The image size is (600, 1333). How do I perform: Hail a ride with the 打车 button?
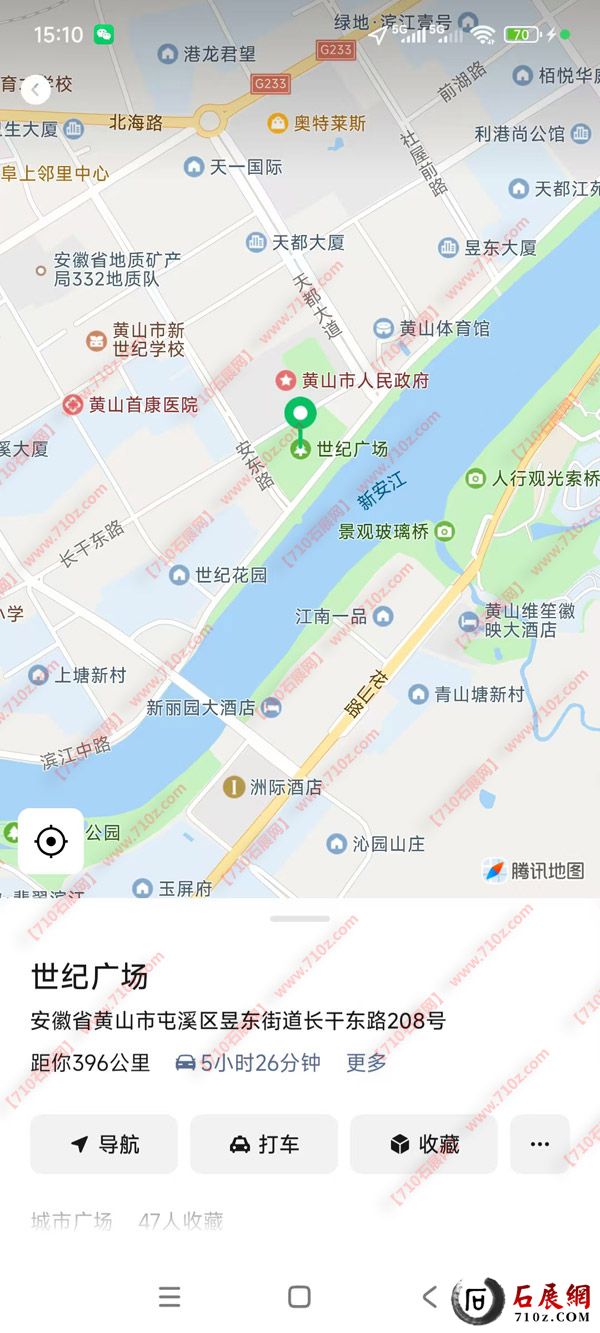point(264,1144)
